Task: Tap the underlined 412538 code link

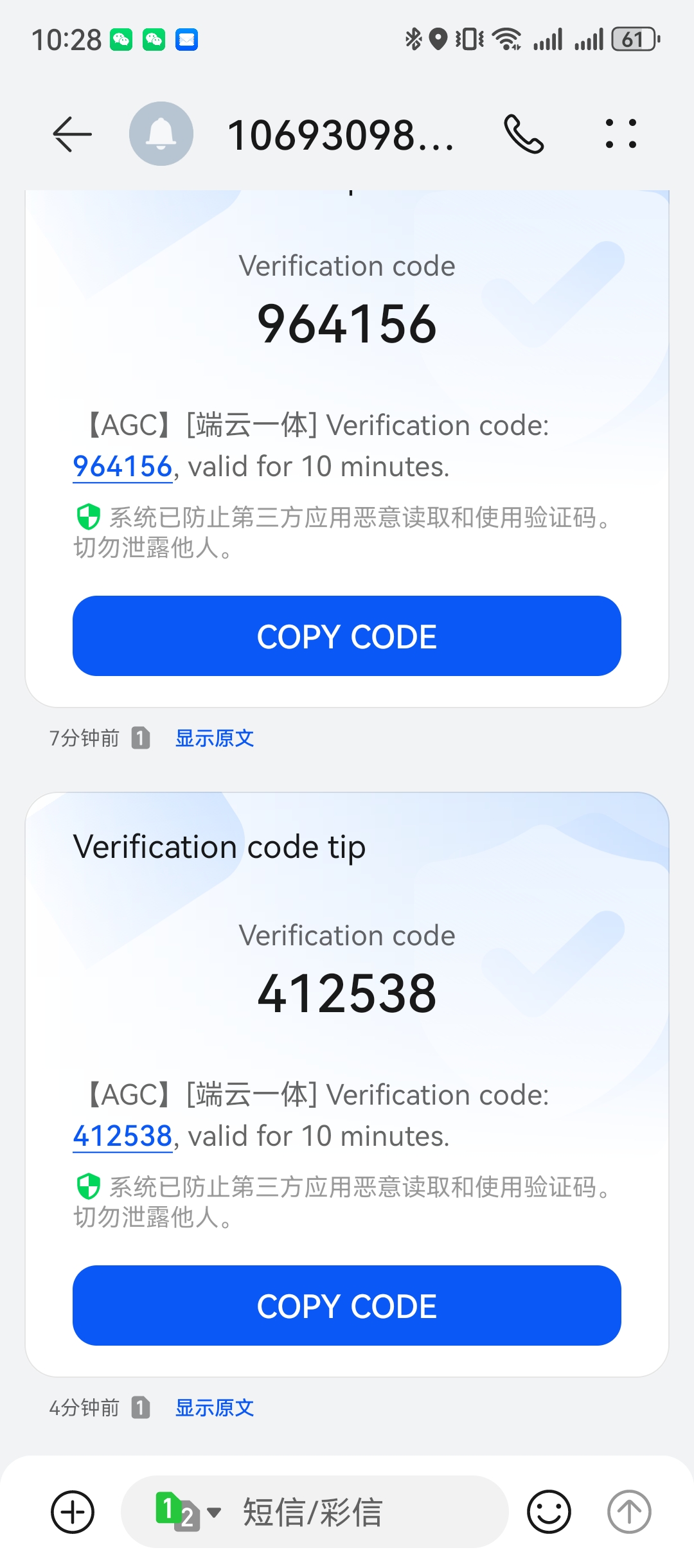Action: click(122, 1136)
